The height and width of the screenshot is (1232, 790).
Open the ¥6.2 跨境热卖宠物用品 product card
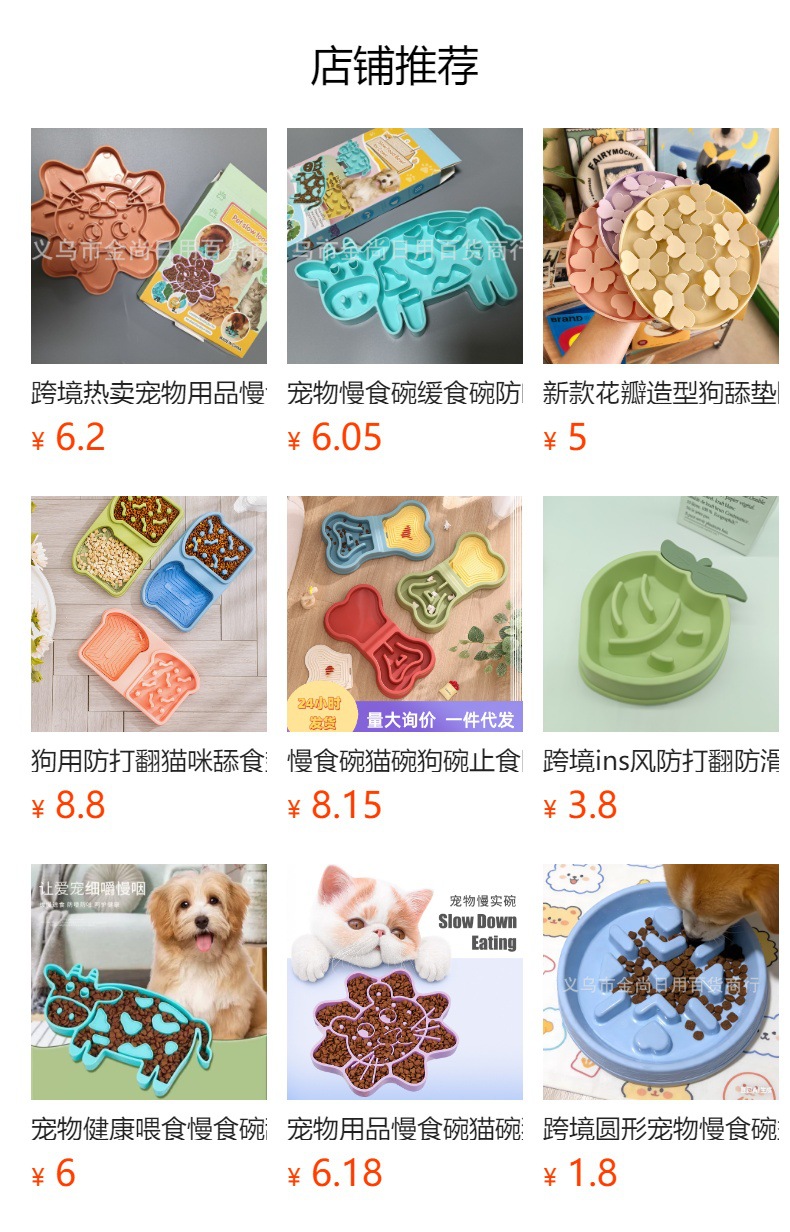(149, 292)
